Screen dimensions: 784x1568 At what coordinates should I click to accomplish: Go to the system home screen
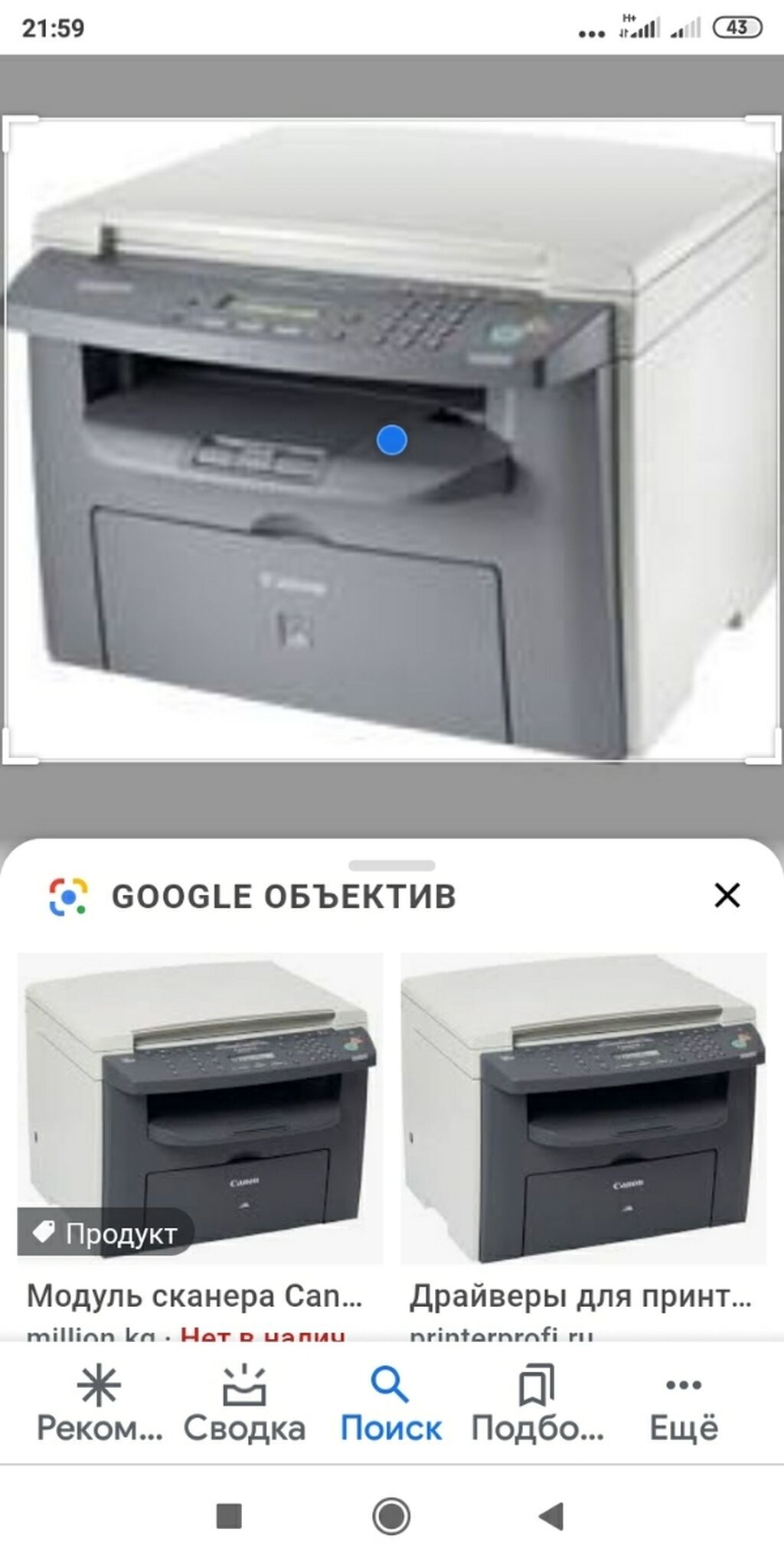[x=391, y=1516]
